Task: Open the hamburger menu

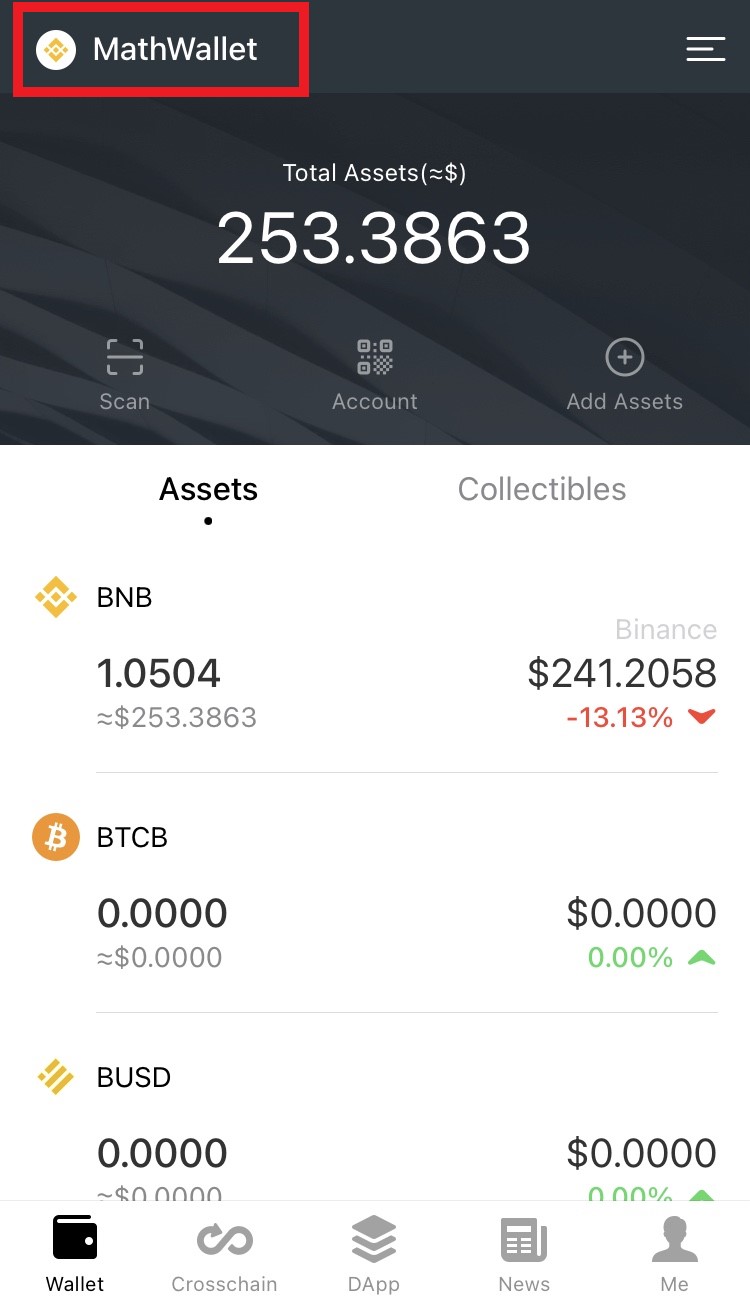Action: pos(705,49)
